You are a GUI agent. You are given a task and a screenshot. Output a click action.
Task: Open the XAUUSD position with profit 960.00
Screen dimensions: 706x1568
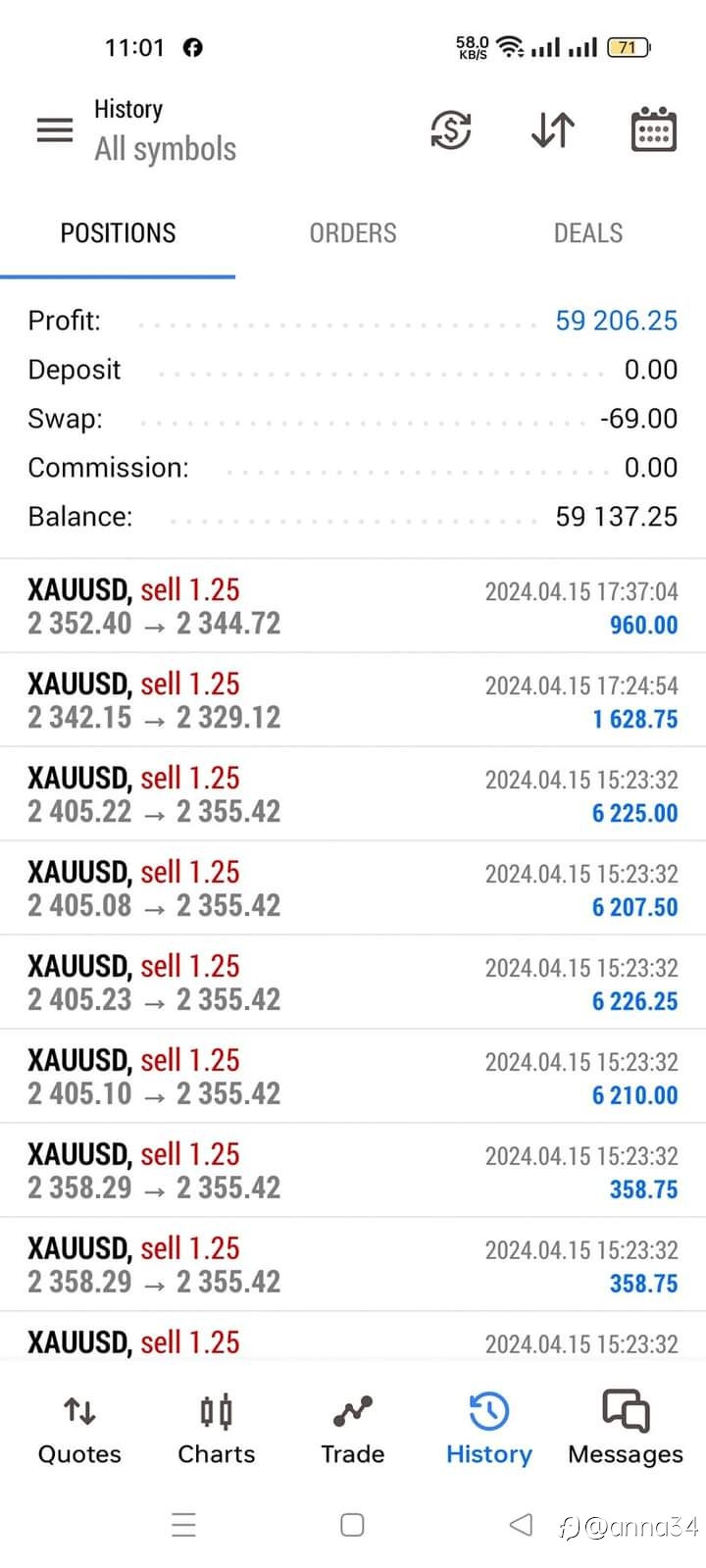(353, 606)
